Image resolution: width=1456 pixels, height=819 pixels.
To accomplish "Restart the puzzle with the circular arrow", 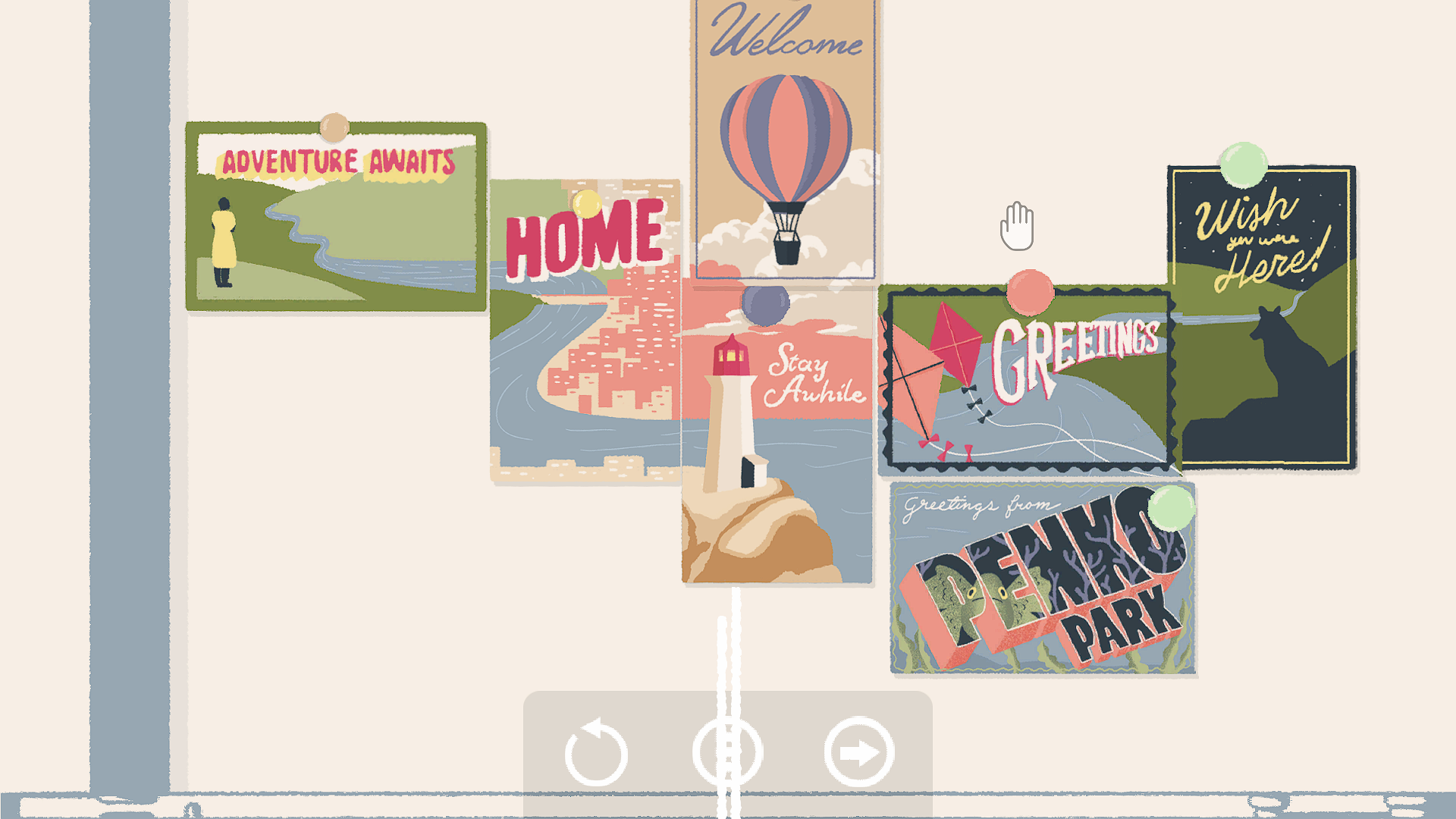I will 596,753.
